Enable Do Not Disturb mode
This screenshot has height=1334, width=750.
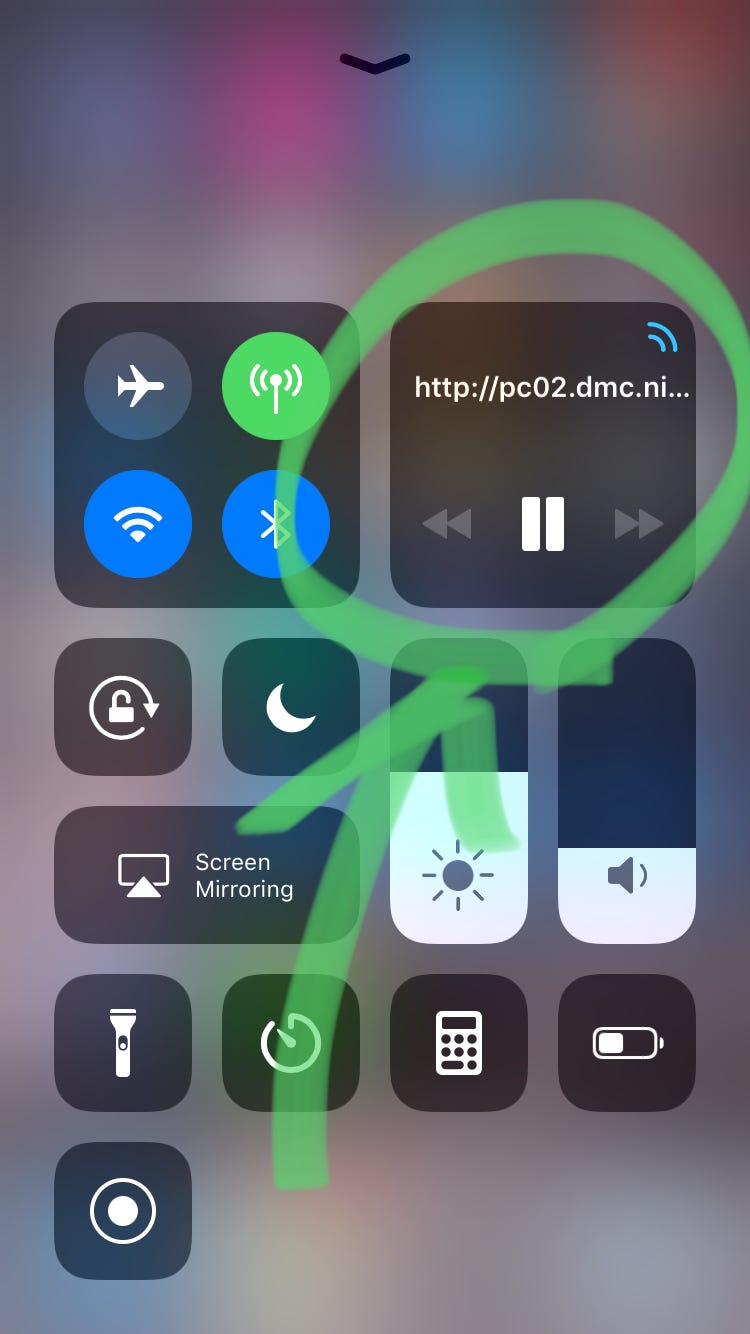coord(291,707)
